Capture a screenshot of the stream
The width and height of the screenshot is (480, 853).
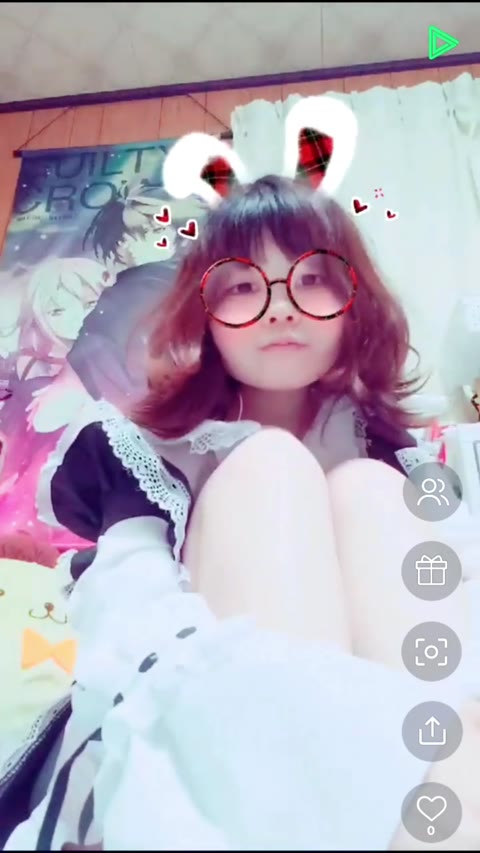[432, 651]
